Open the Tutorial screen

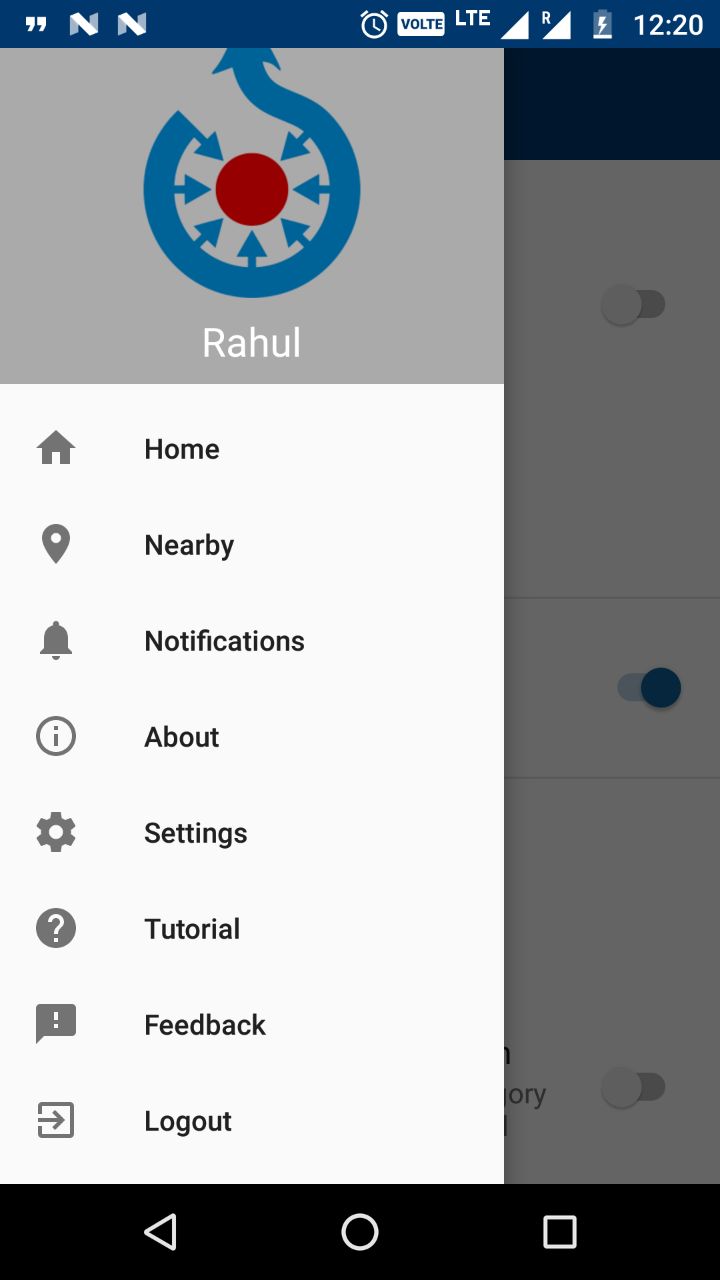191,928
